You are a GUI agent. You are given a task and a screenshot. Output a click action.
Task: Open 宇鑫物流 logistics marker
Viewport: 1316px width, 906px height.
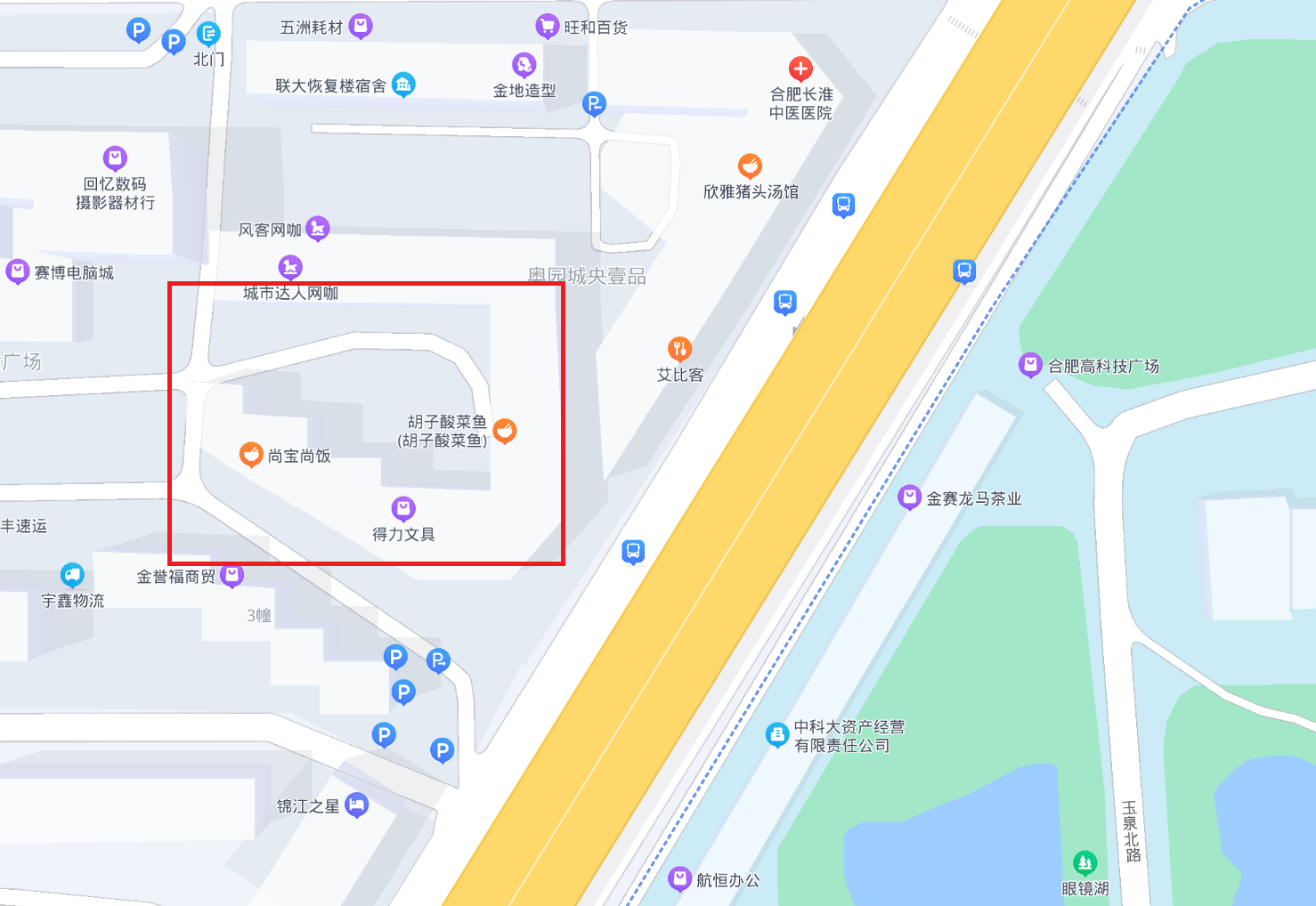(72, 574)
